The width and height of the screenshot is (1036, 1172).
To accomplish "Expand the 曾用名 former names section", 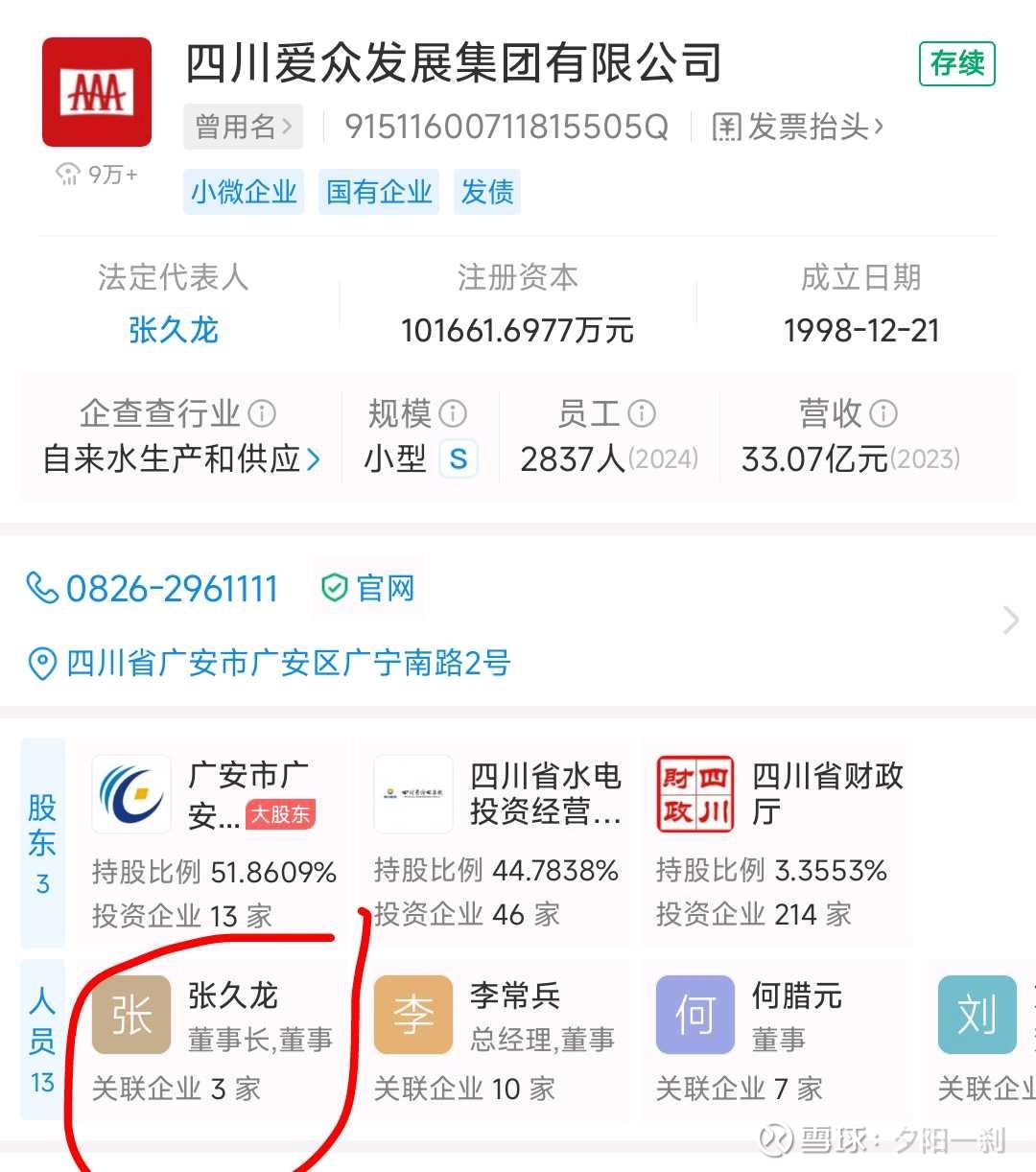I will [243, 127].
